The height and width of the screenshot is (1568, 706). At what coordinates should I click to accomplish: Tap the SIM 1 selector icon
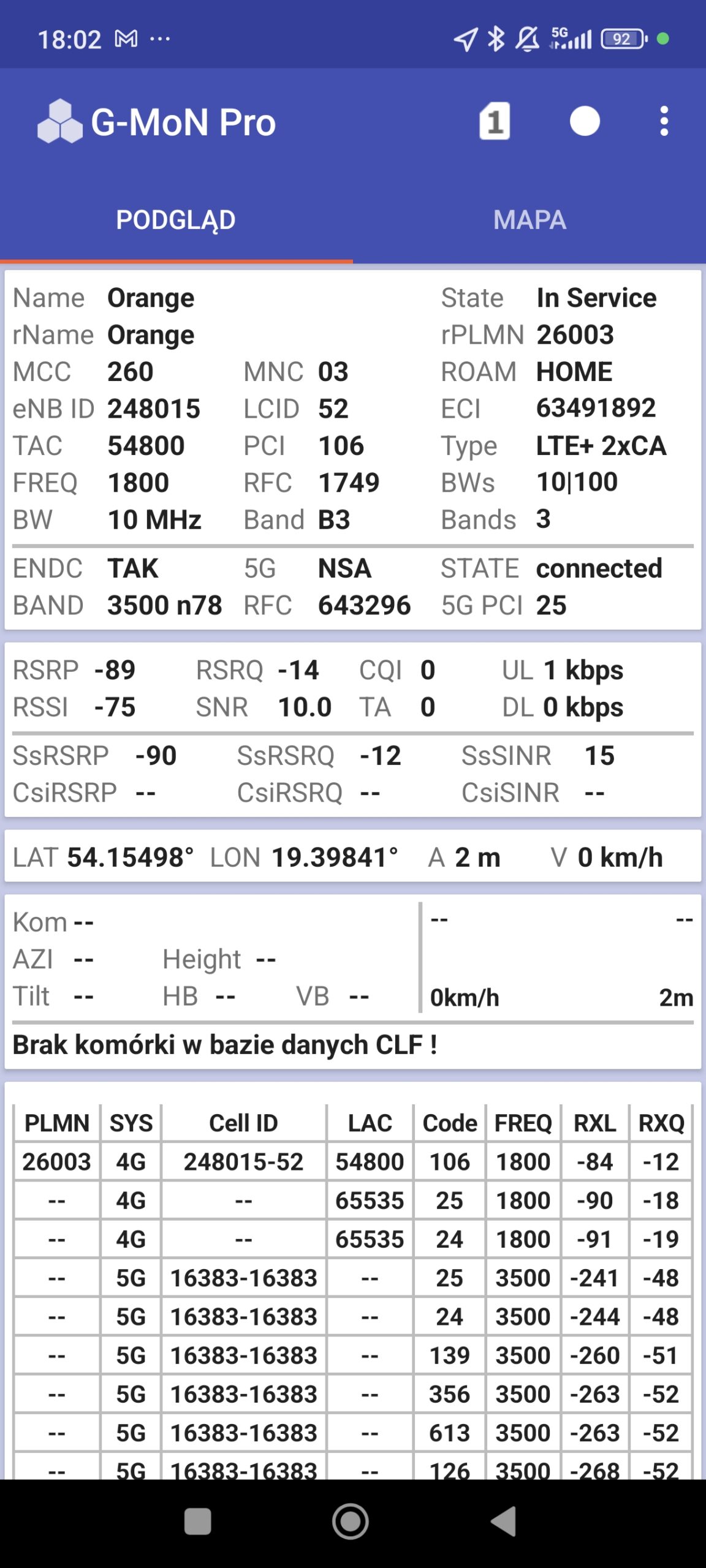tap(494, 121)
